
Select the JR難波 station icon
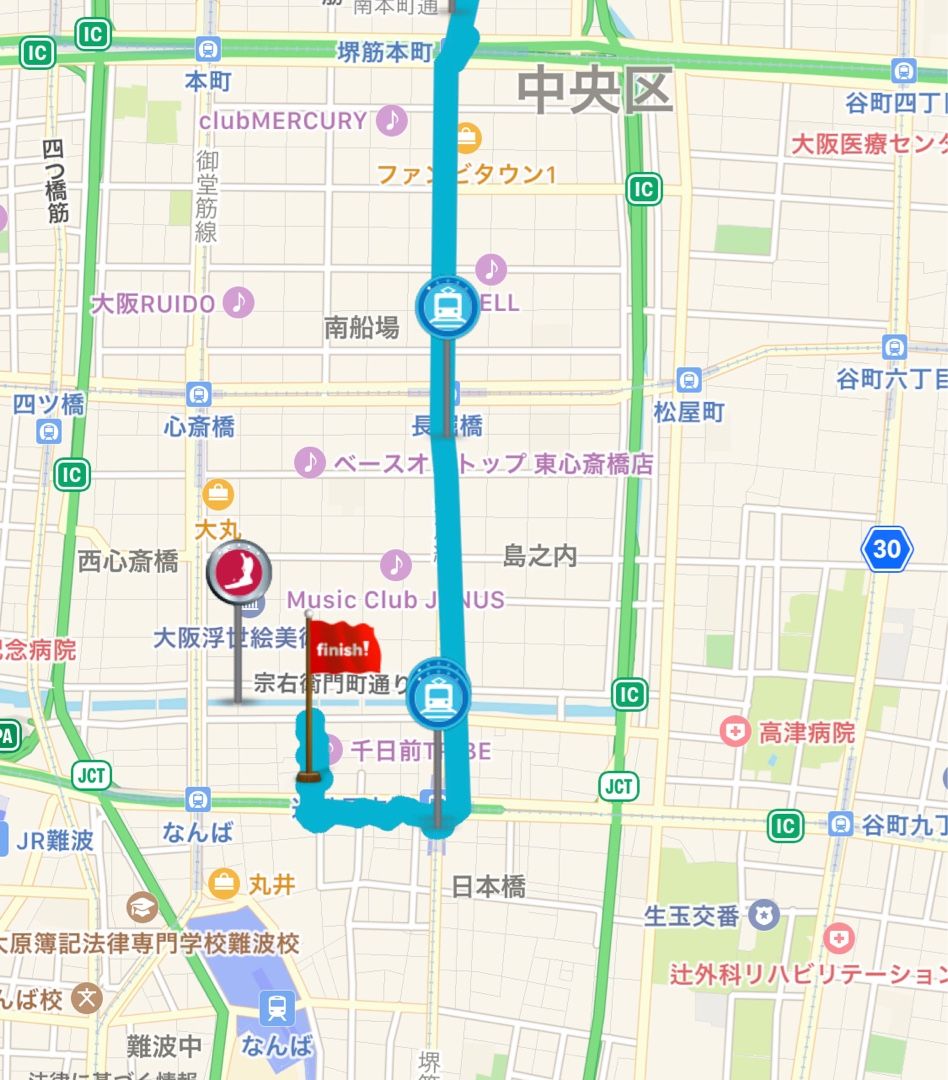point(3,839)
